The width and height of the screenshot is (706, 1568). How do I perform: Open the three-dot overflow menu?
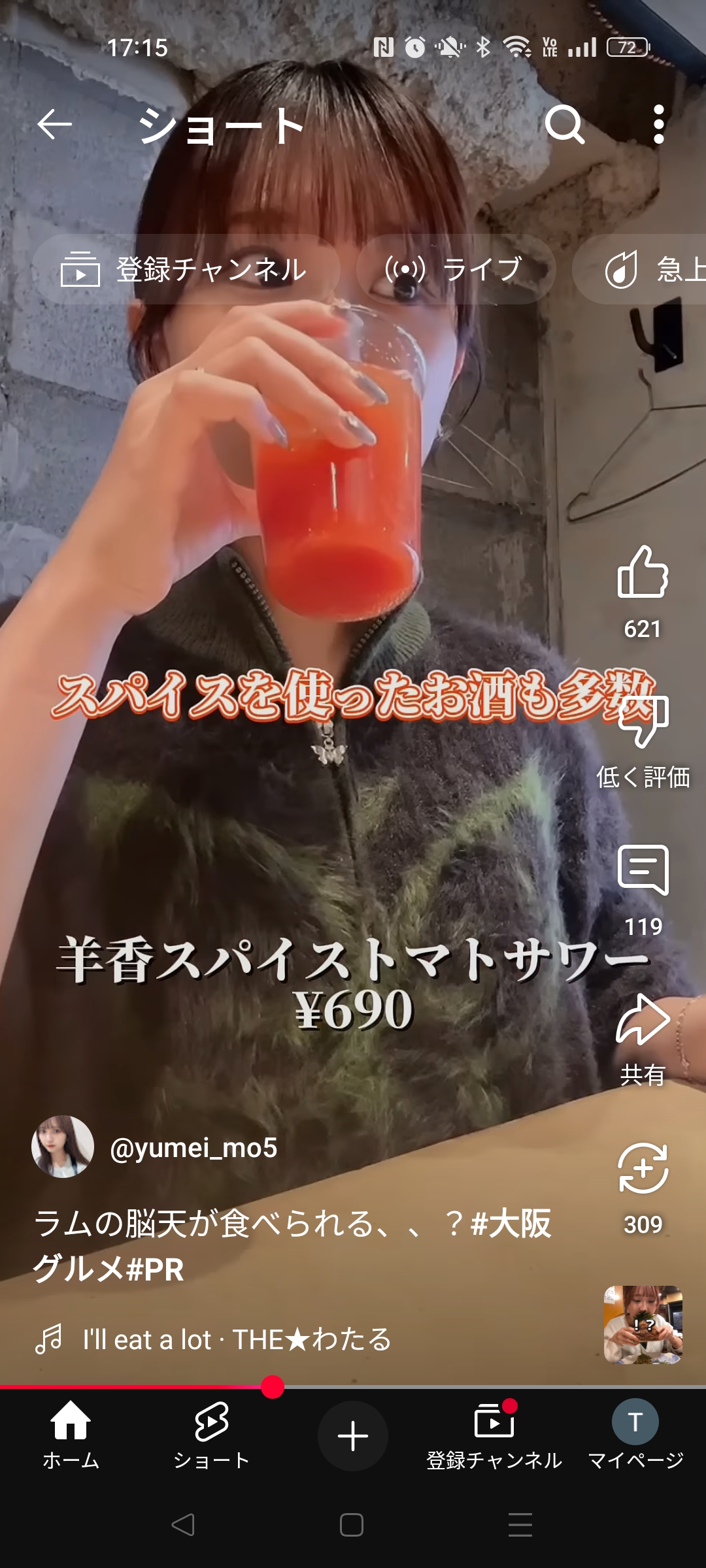(x=659, y=125)
